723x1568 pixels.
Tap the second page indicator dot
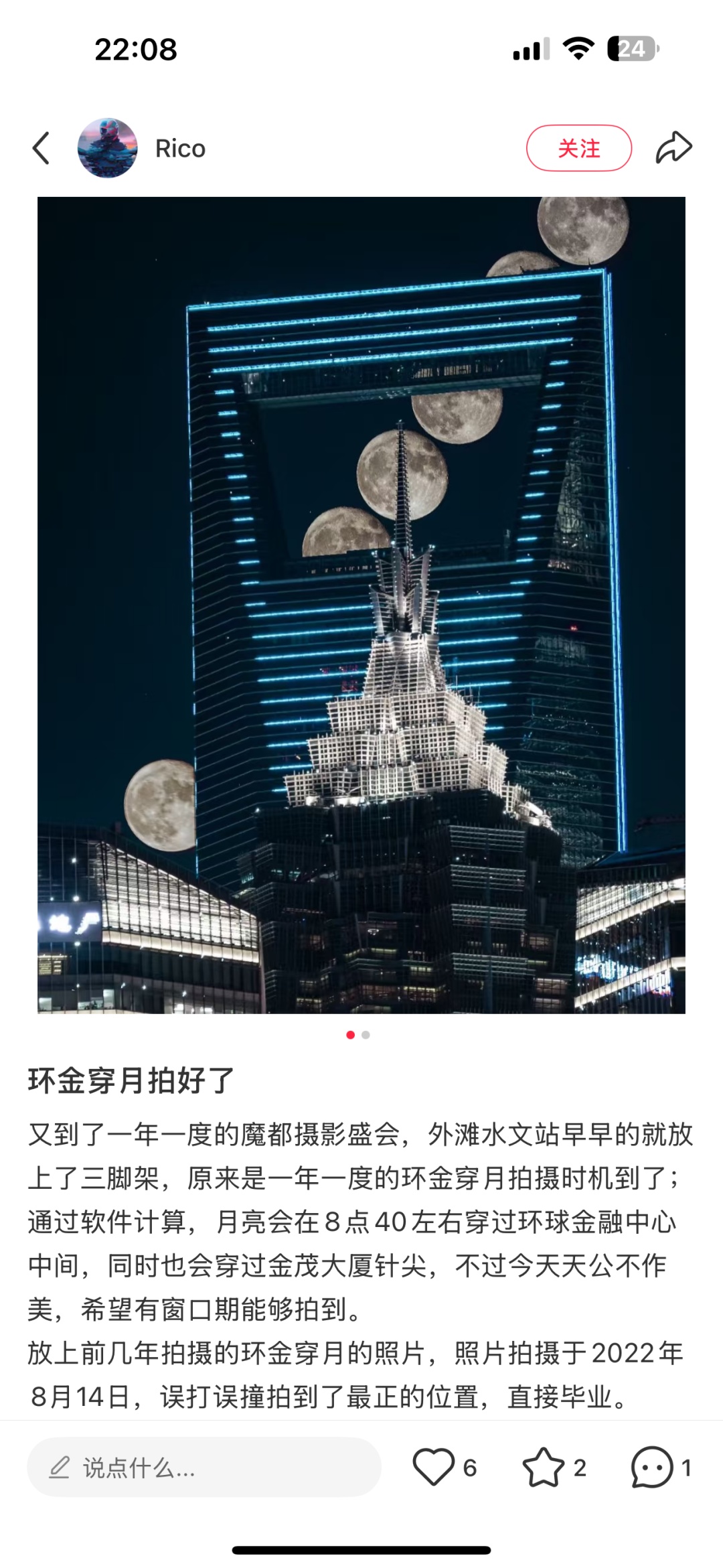point(366,1035)
